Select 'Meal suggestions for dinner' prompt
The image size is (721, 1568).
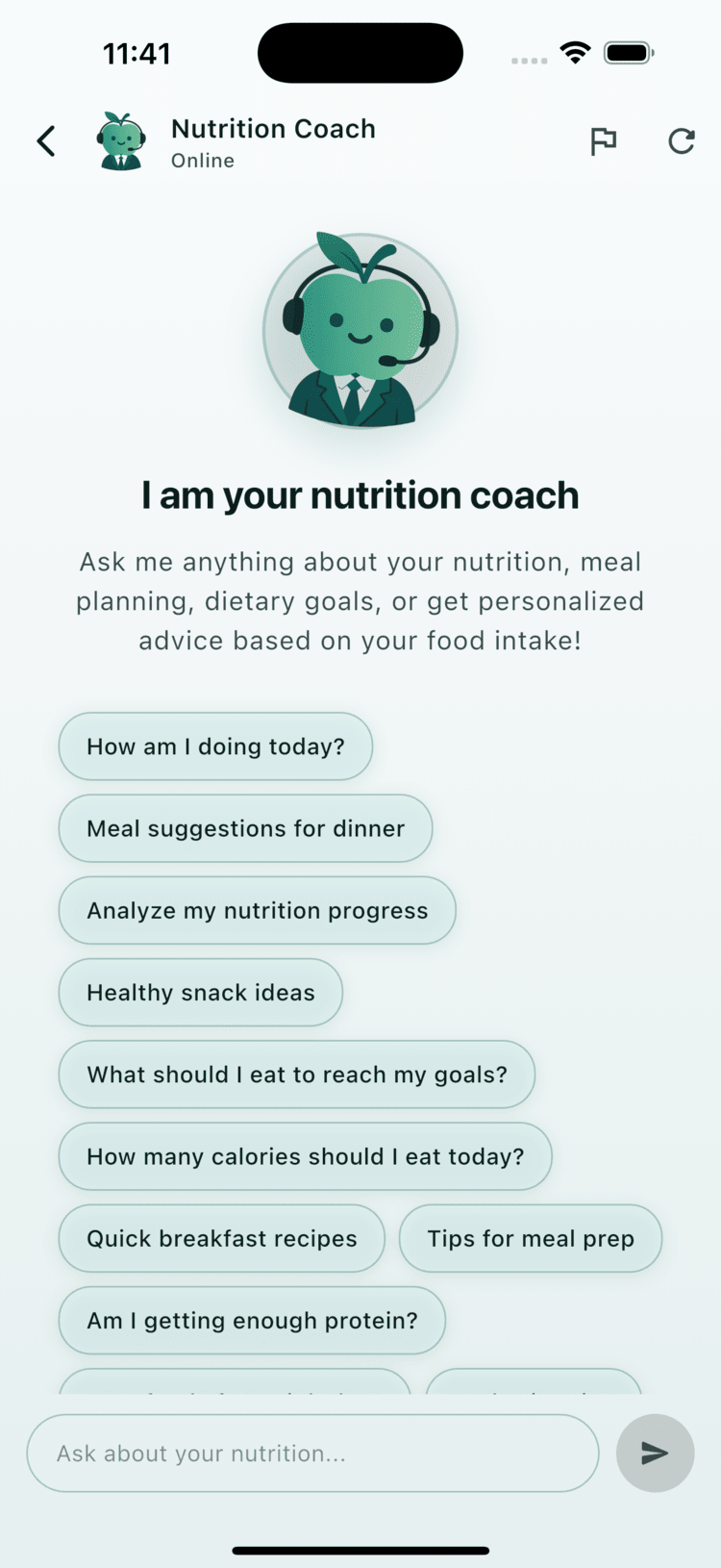pyautogui.click(x=245, y=828)
